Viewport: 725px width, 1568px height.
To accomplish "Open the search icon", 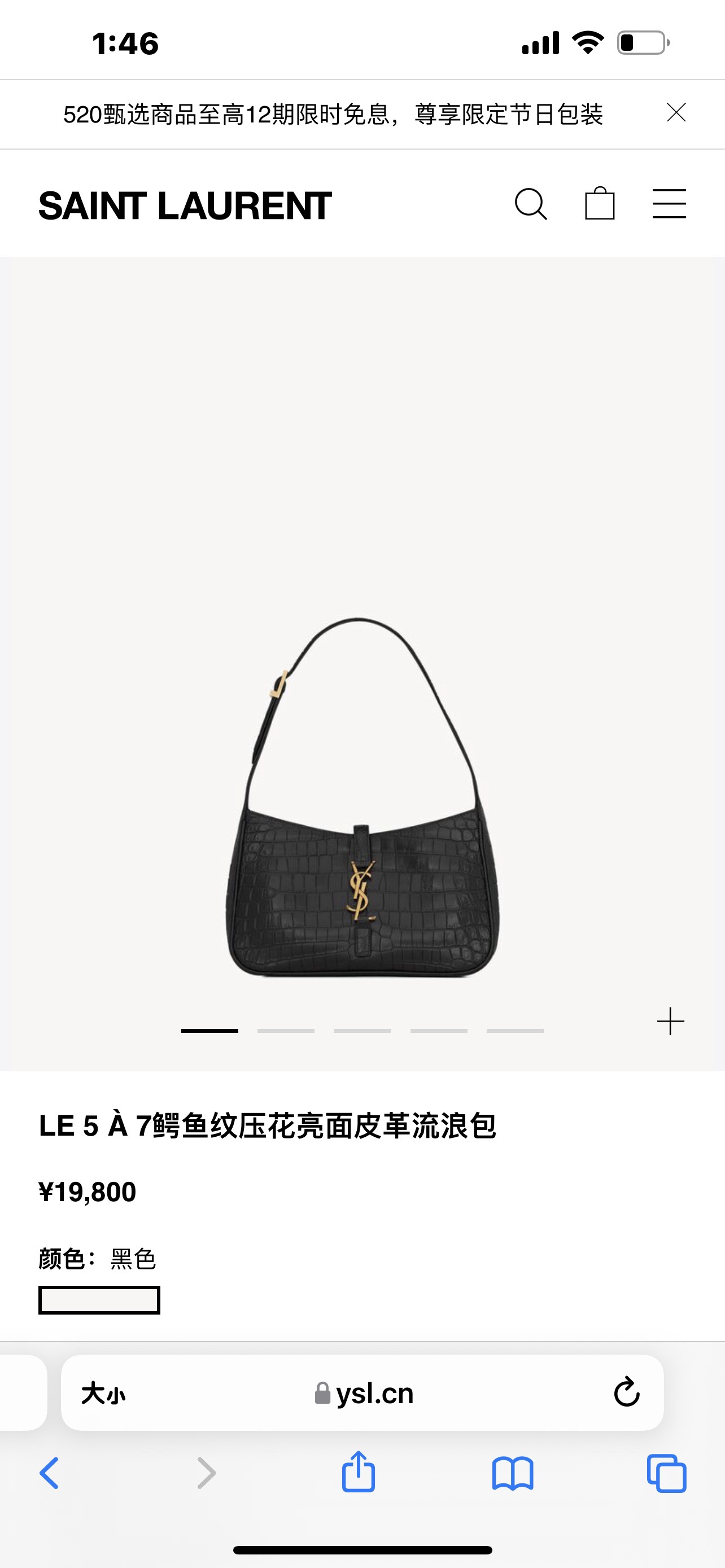I will [x=531, y=204].
